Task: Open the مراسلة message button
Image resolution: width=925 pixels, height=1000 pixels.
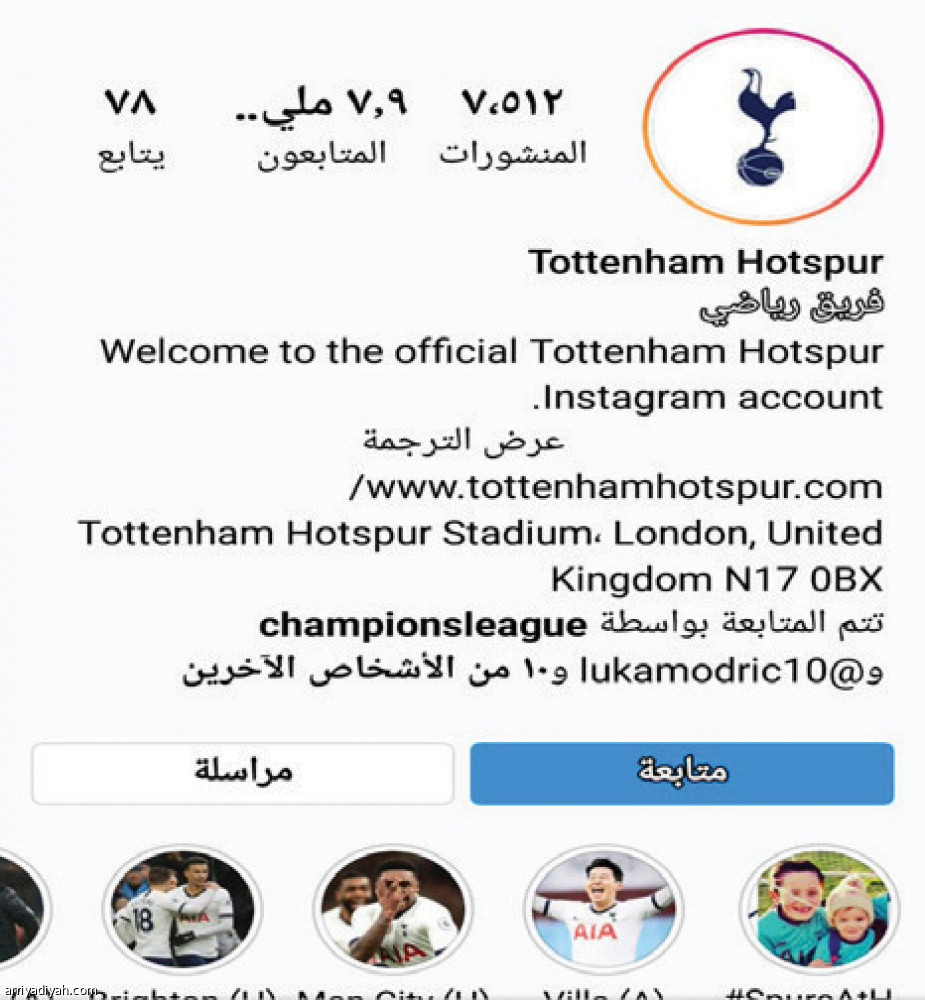Action: click(243, 772)
